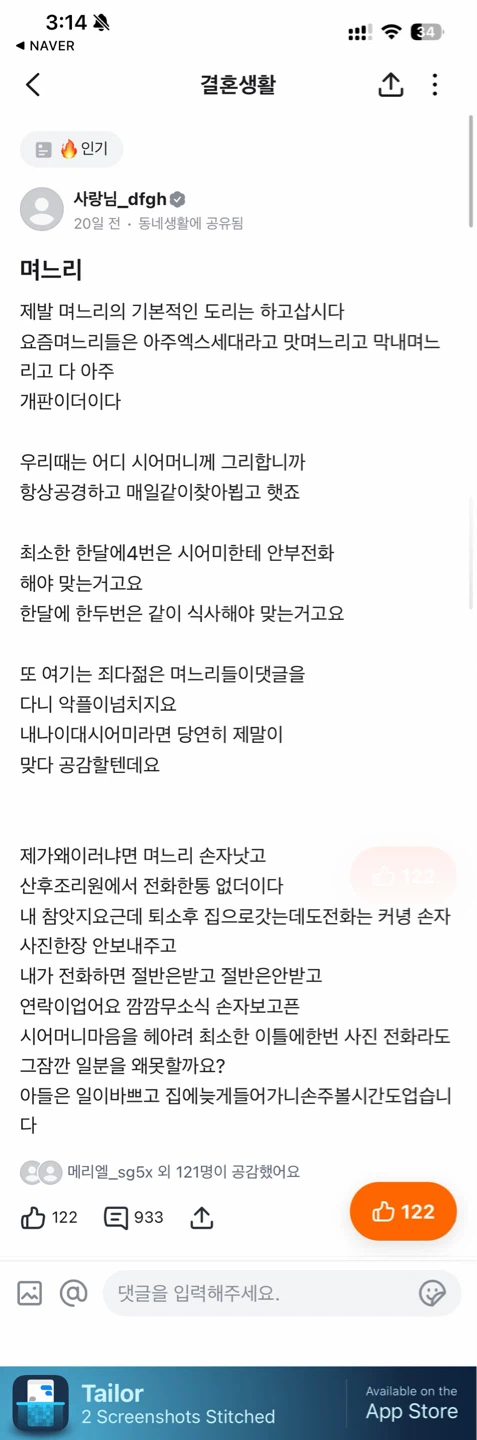The height and width of the screenshot is (1440, 477).
Task: Go back using the top-left arrow
Action: (33, 85)
